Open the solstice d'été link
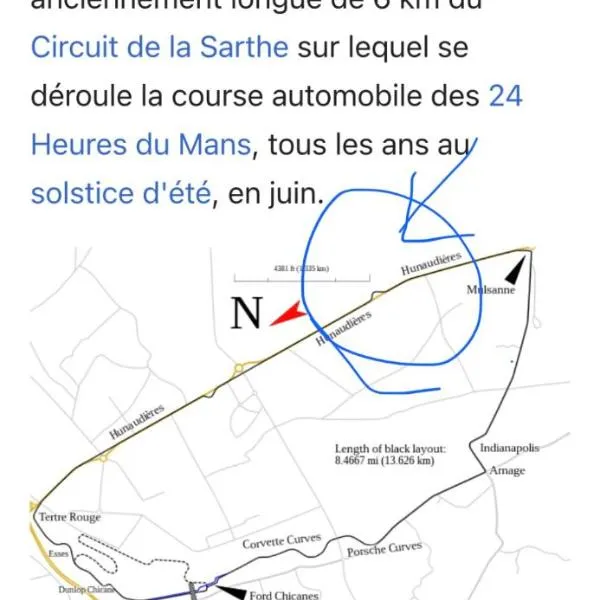The image size is (600, 600). pyautogui.click(x=121, y=192)
